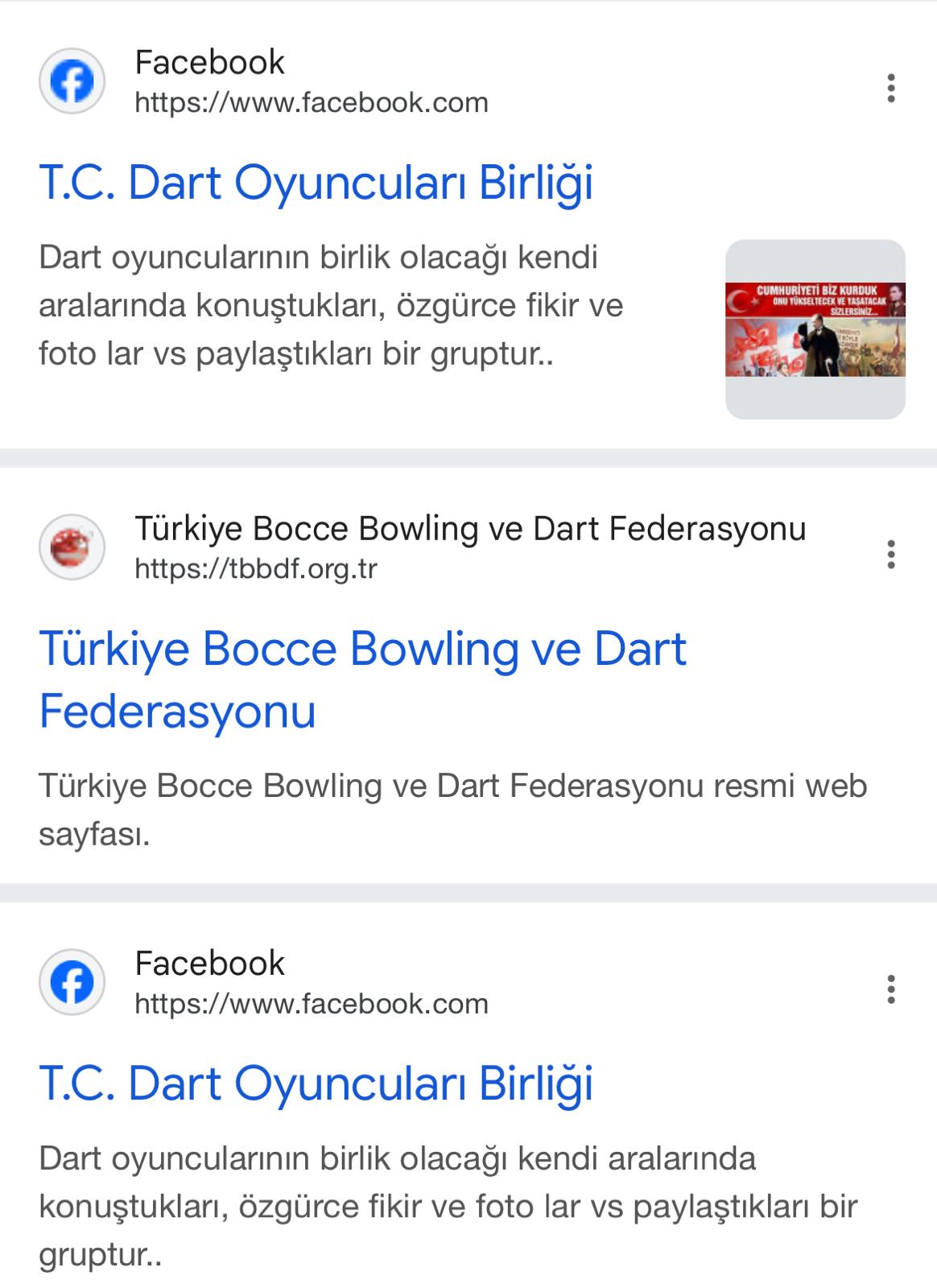The height and width of the screenshot is (1288, 937).
Task: Open T.C. Dart Oyuncuları Birliği result that has a thumbnail
Action: [x=316, y=182]
